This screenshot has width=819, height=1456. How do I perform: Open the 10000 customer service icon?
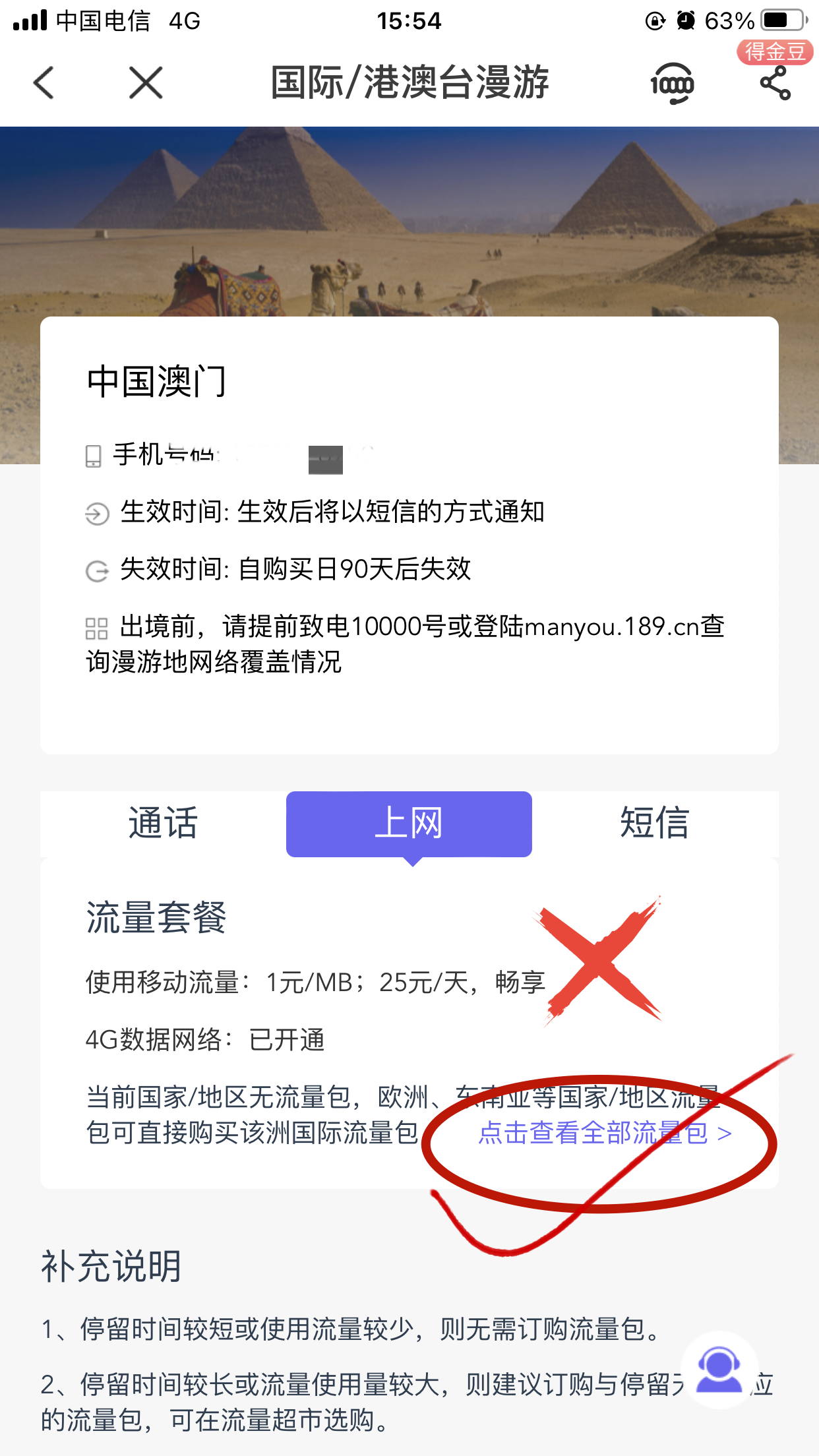tap(671, 84)
